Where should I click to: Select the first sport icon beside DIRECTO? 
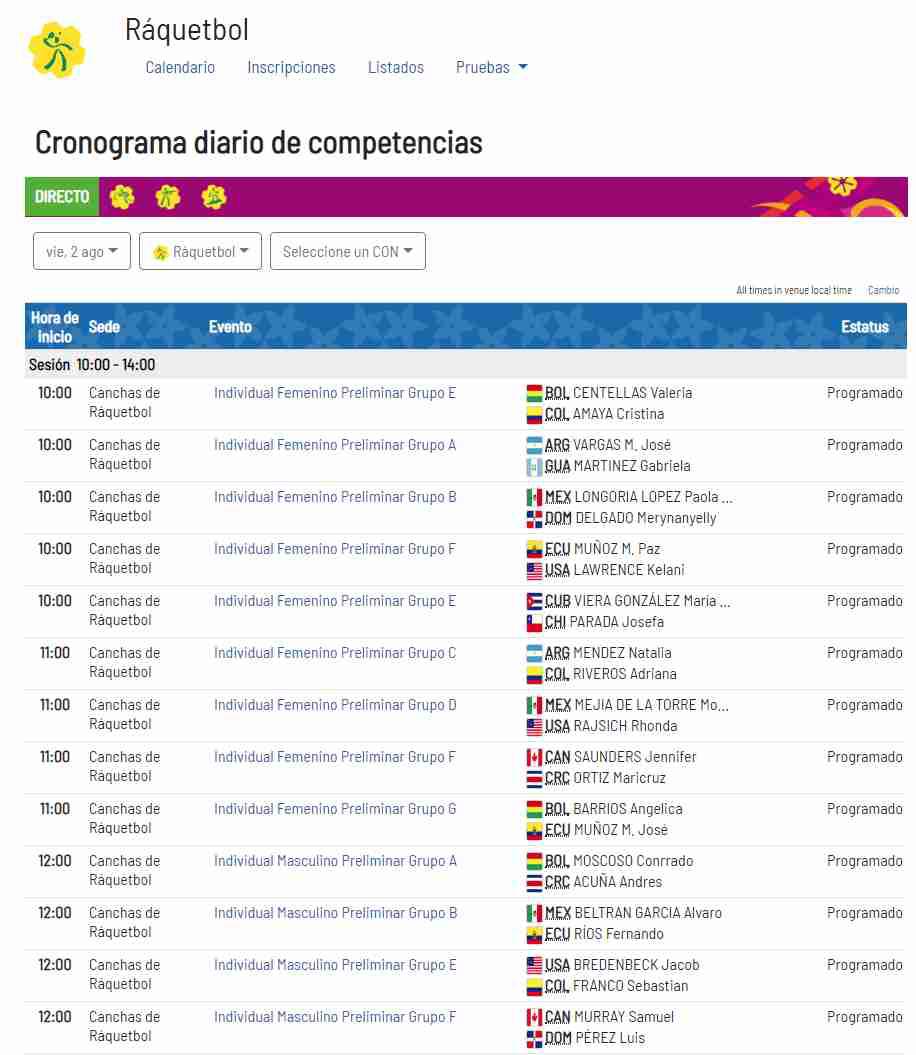point(122,197)
